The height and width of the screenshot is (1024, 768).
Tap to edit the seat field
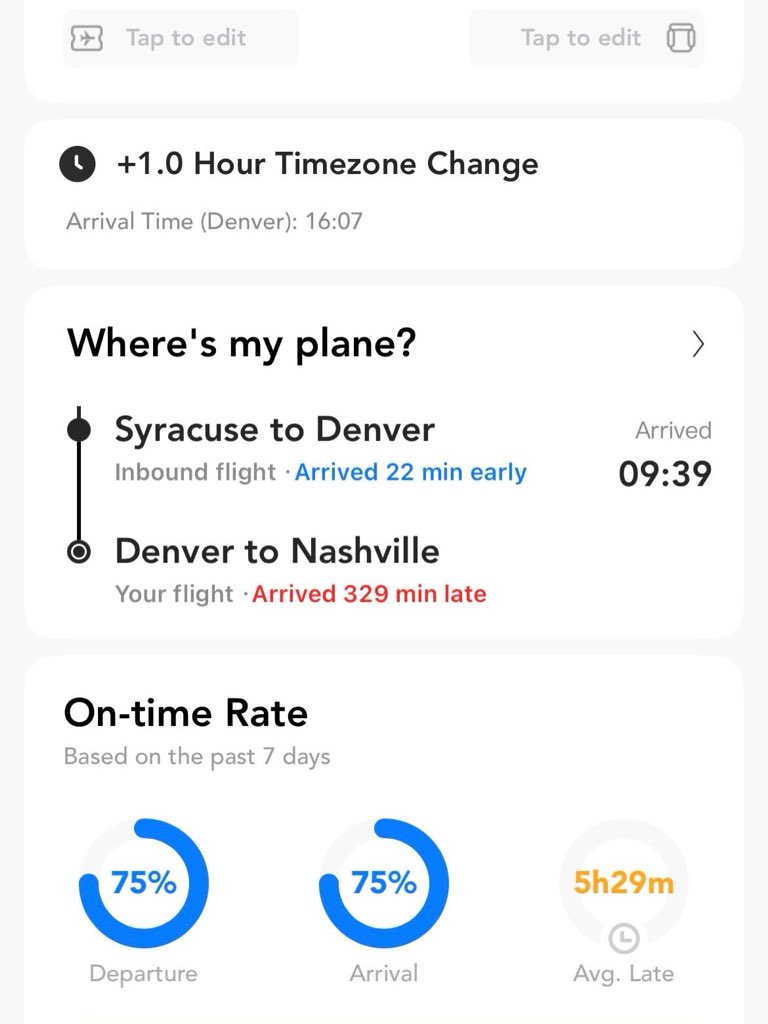pyautogui.click(x=586, y=39)
